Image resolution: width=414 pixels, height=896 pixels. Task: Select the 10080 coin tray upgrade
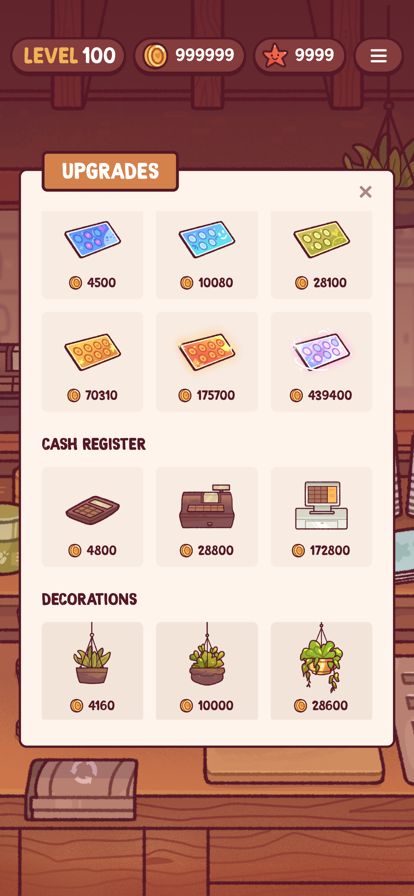click(x=207, y=255)
